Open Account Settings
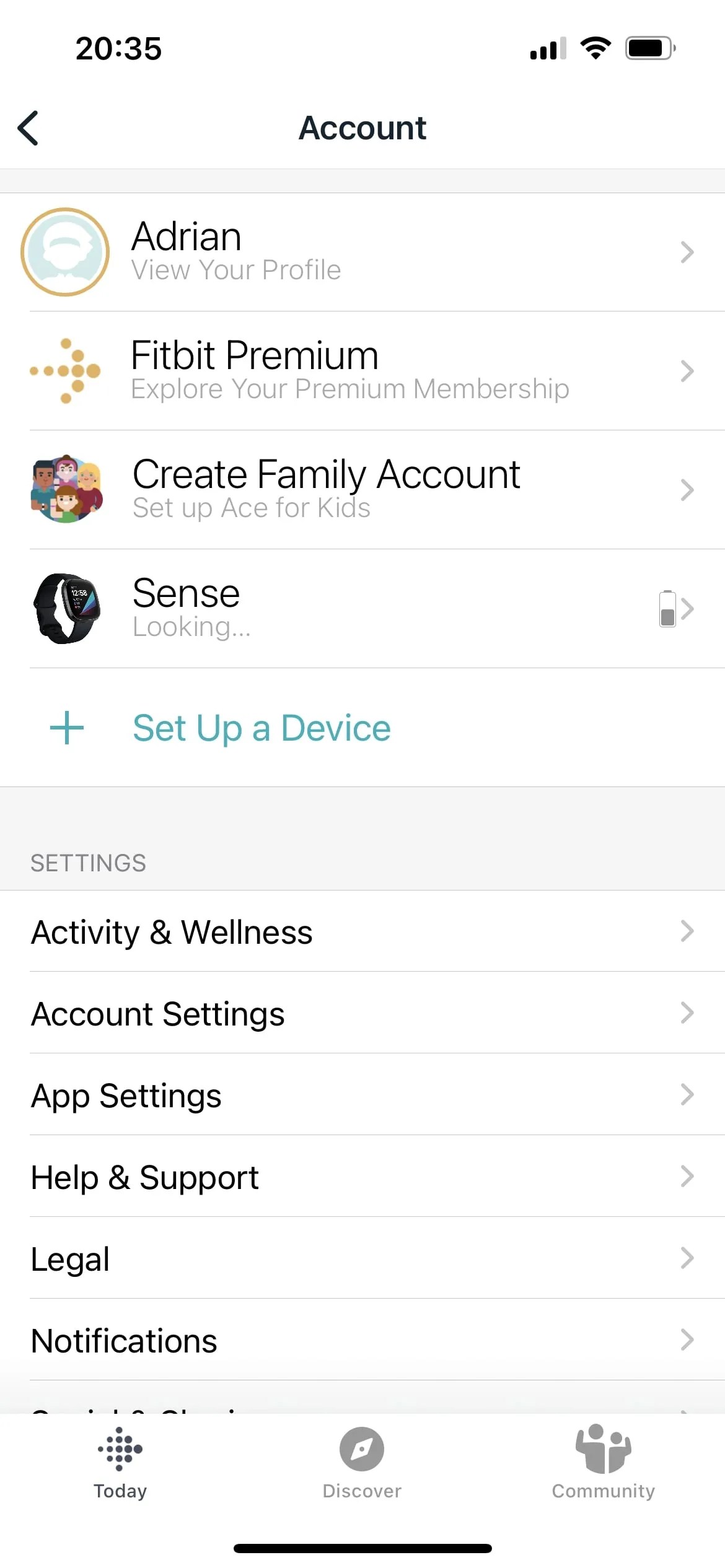Viewport: 725px width, 1568px height. click(x=362, y=1013)
